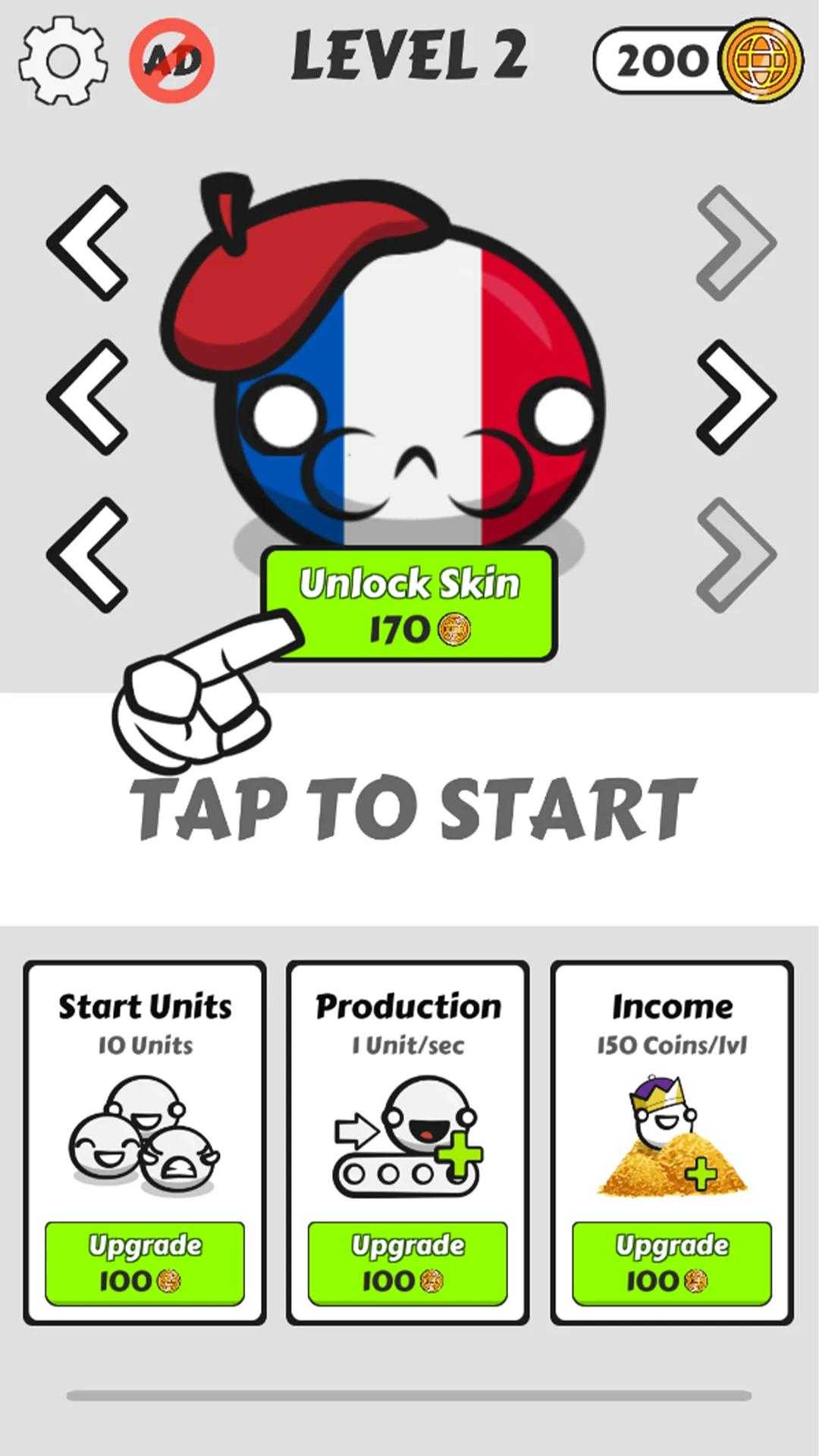
Task: Go to next skin with middle right arrow
Action: pyautogui.click(x=735, y=397)
